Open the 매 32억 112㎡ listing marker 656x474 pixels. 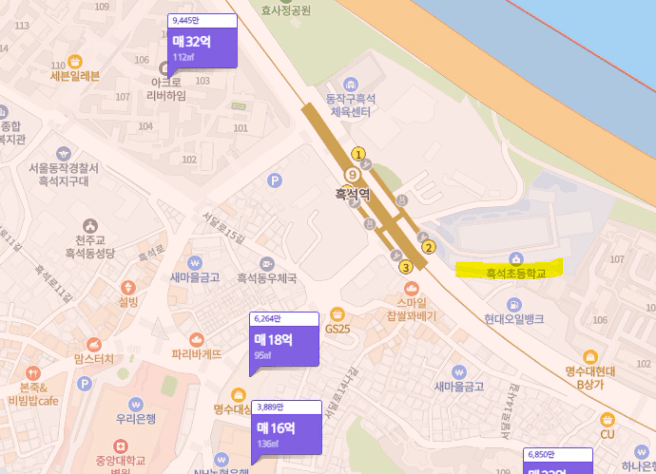[203, 46]
